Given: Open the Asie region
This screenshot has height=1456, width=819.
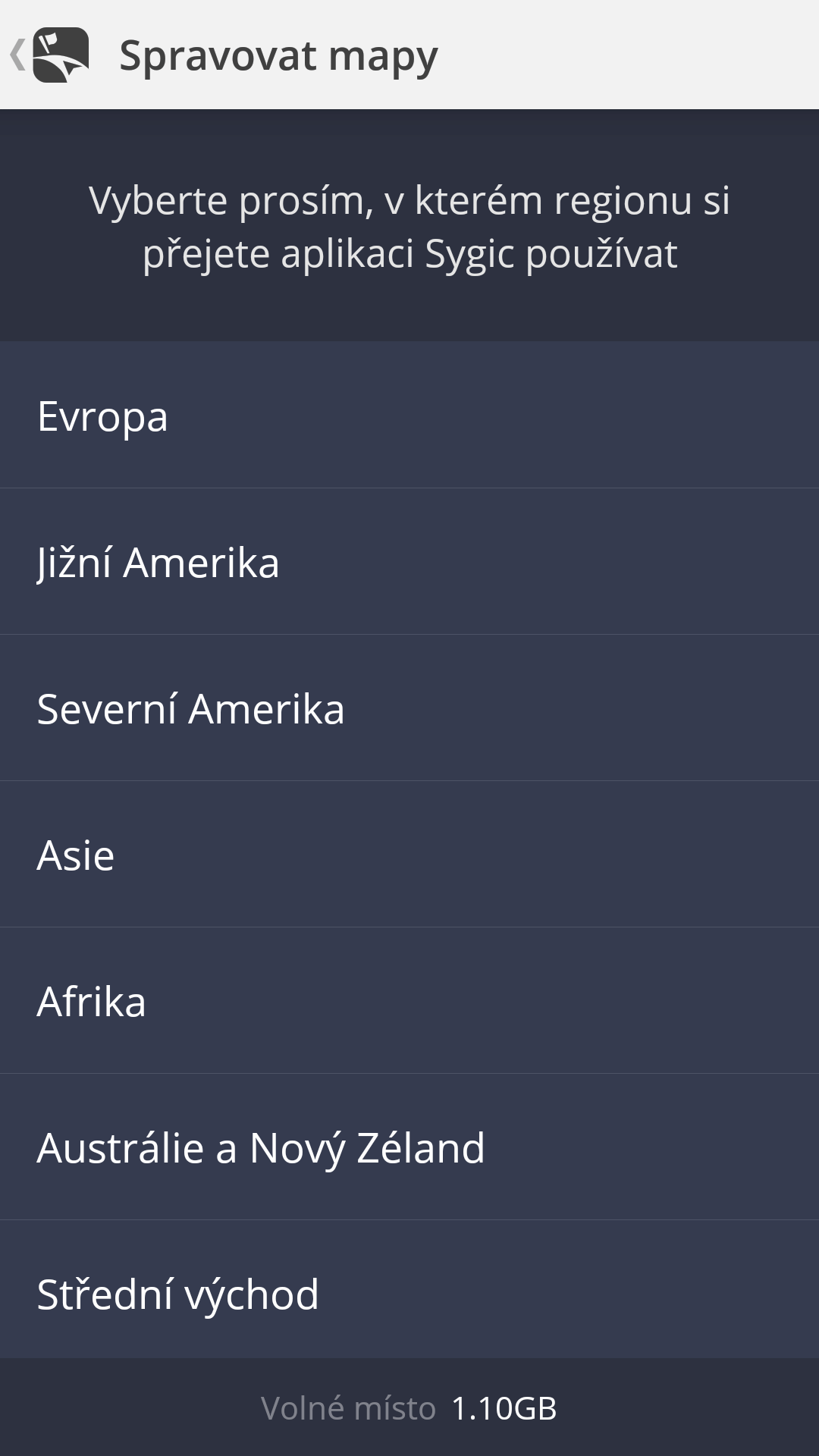Looking at the screenshot, I should [x=409, y=855].
